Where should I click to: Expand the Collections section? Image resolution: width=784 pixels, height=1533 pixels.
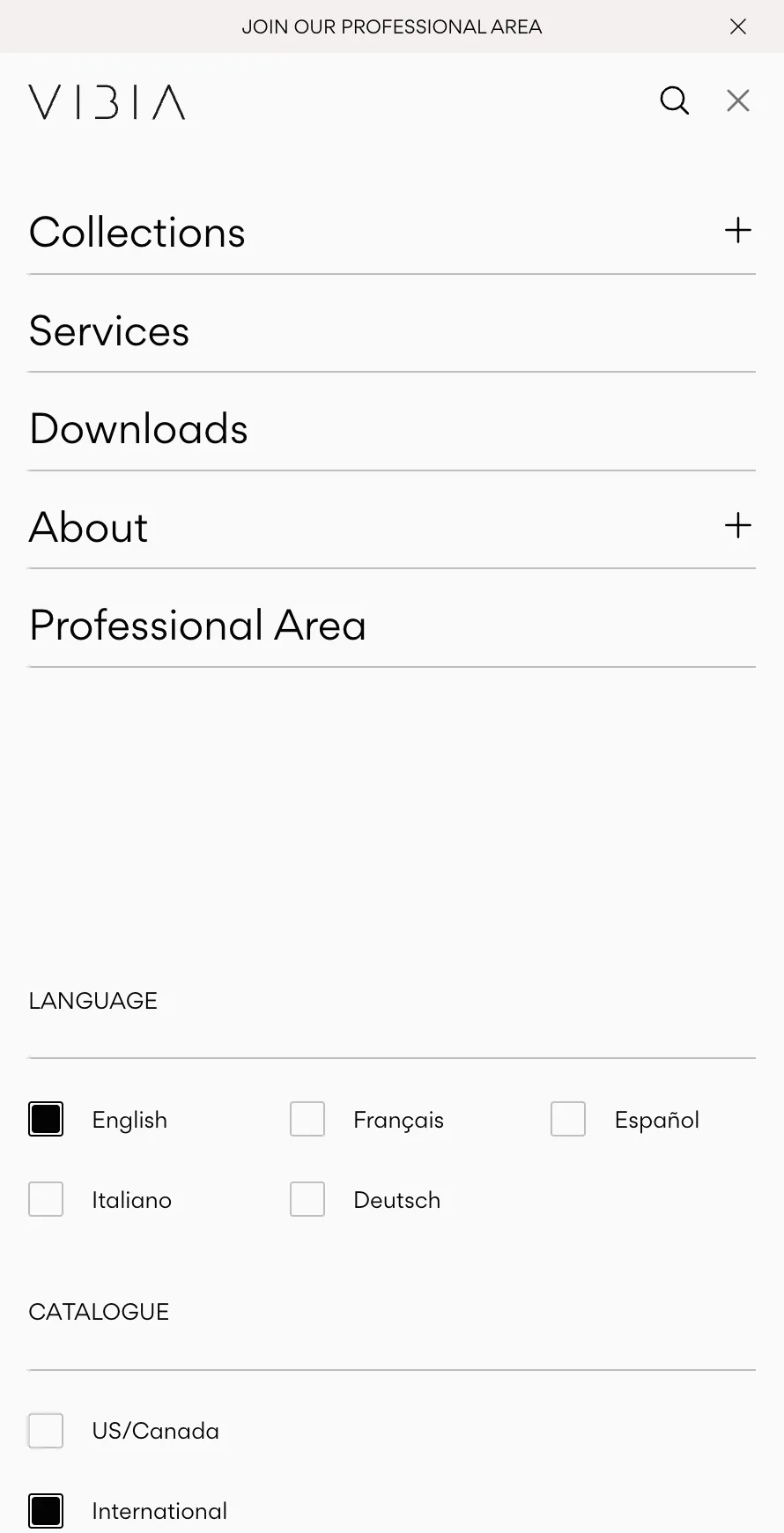pyautogui.click(x=737, y=231)
